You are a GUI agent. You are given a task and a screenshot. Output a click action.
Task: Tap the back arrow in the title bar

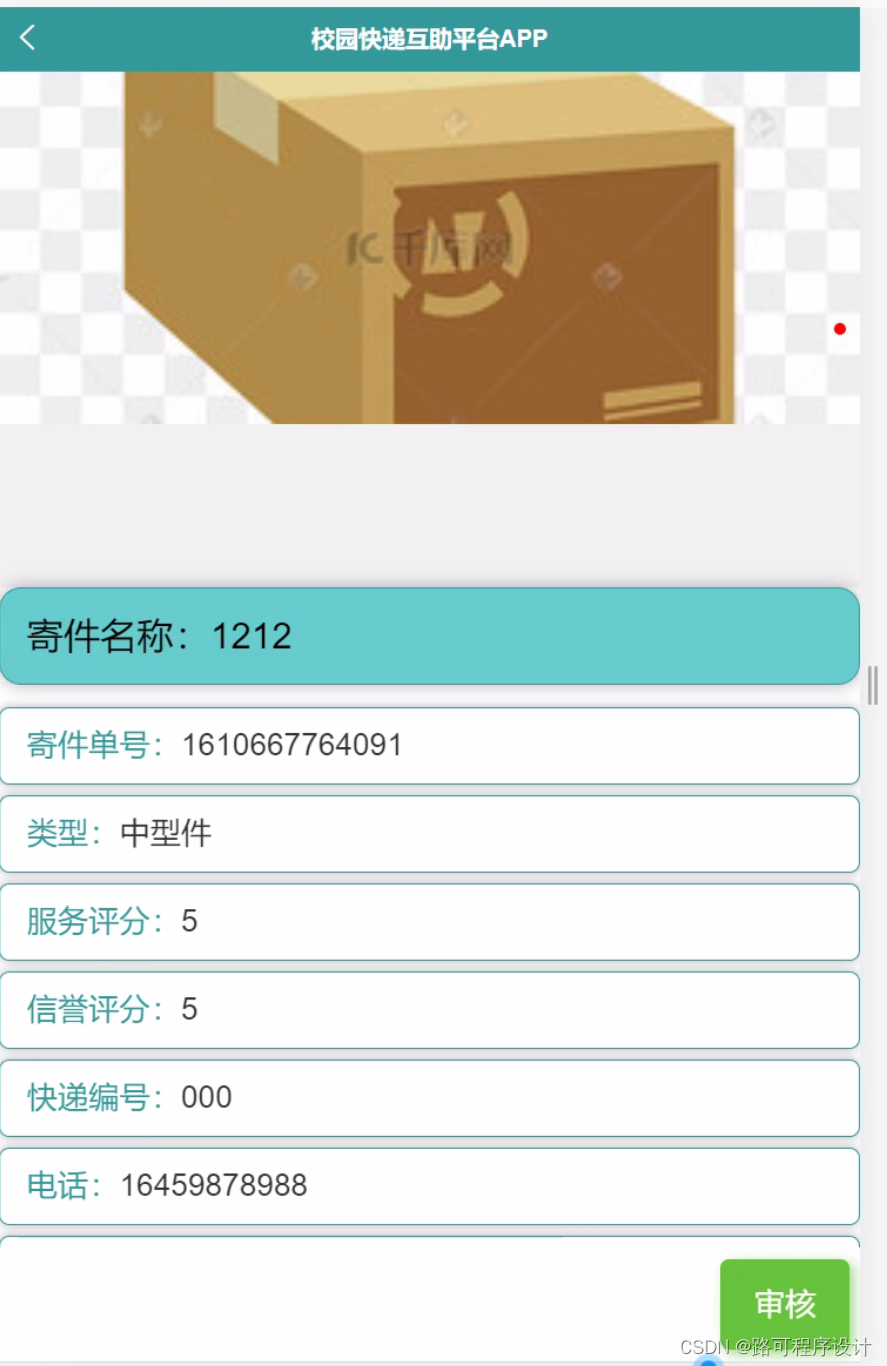(27, 37)
